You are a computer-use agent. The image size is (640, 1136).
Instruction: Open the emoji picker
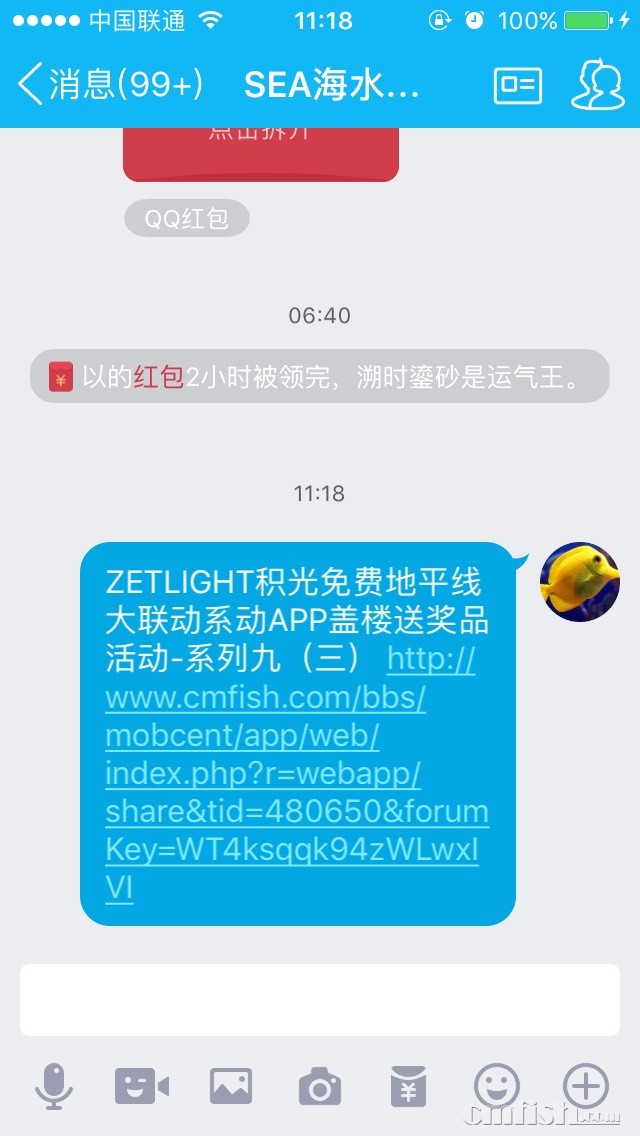tap(497, 1085)
